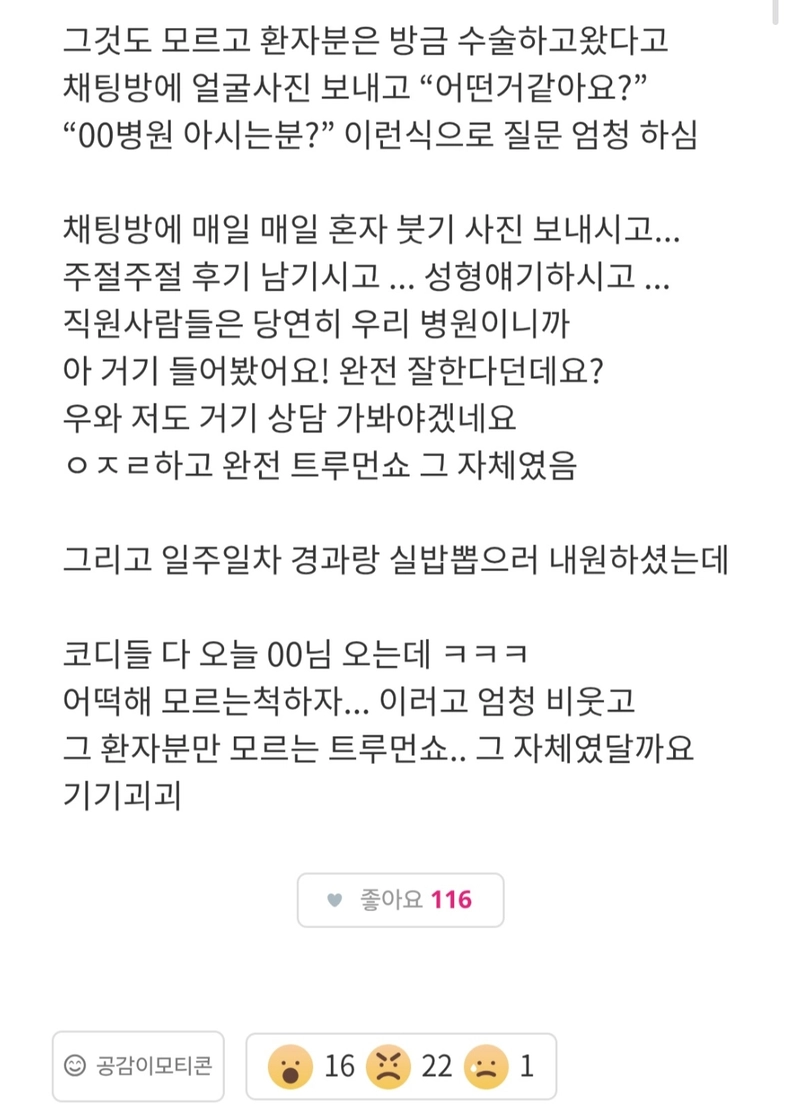Like the post with the 좋아요 button
The width and height of the screenshot is (800, 1106).
400,900
